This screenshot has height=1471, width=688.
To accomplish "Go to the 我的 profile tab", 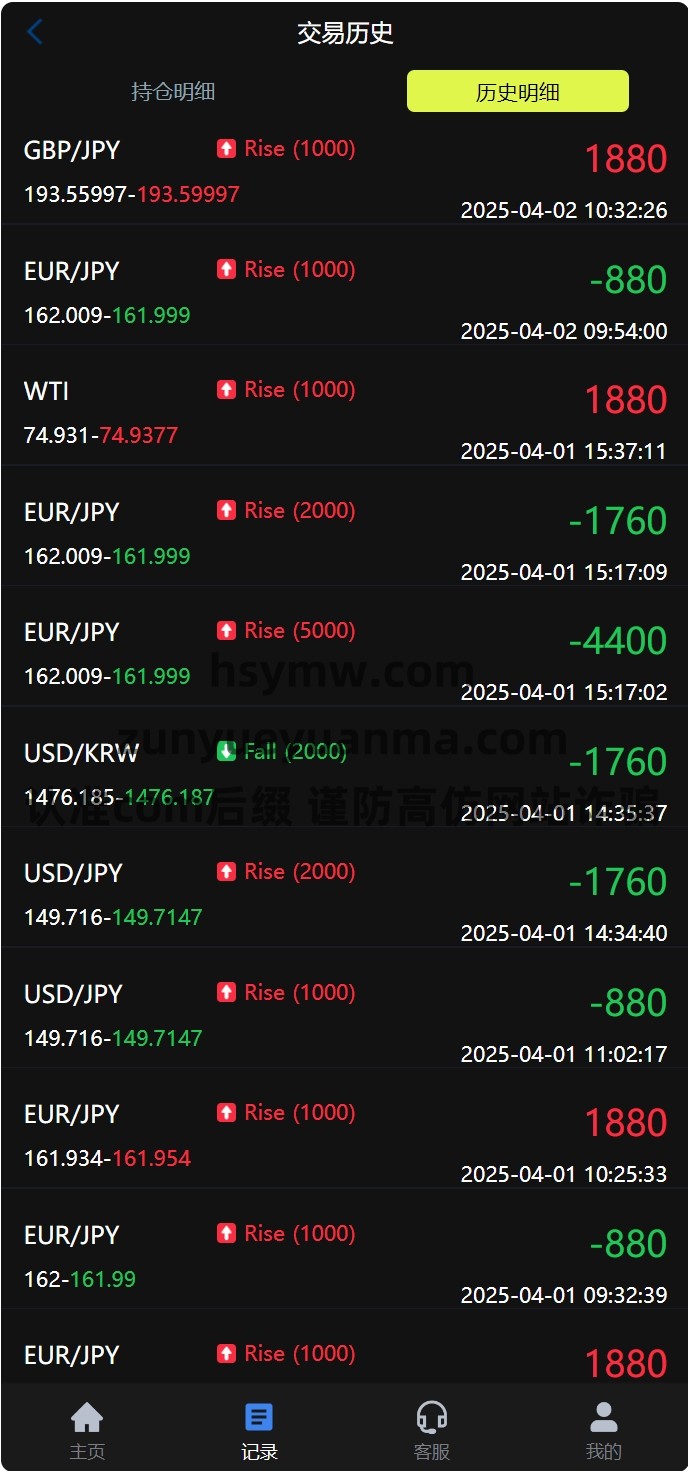I will 603,1430.
